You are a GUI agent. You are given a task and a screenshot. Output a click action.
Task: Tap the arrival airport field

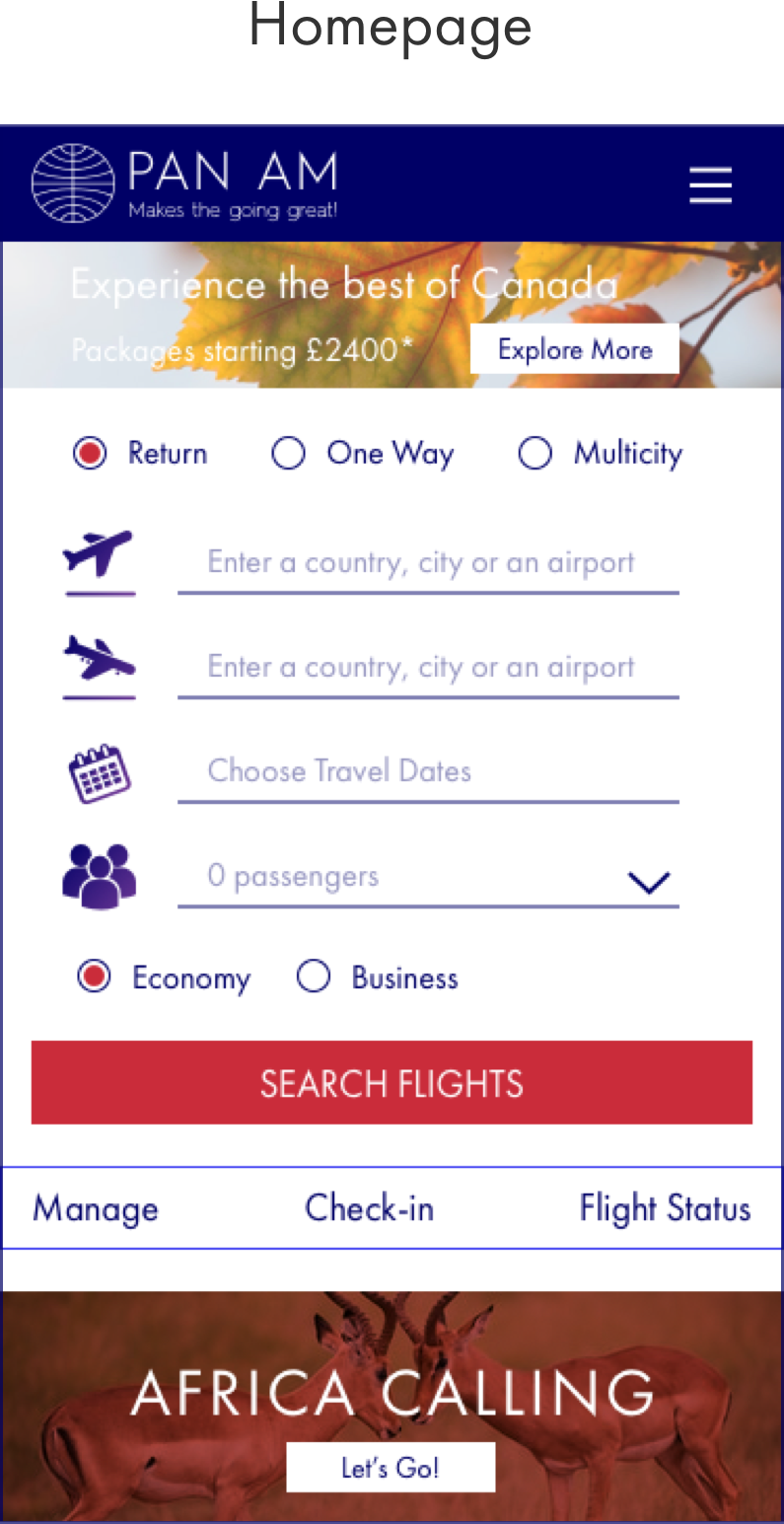427,668
